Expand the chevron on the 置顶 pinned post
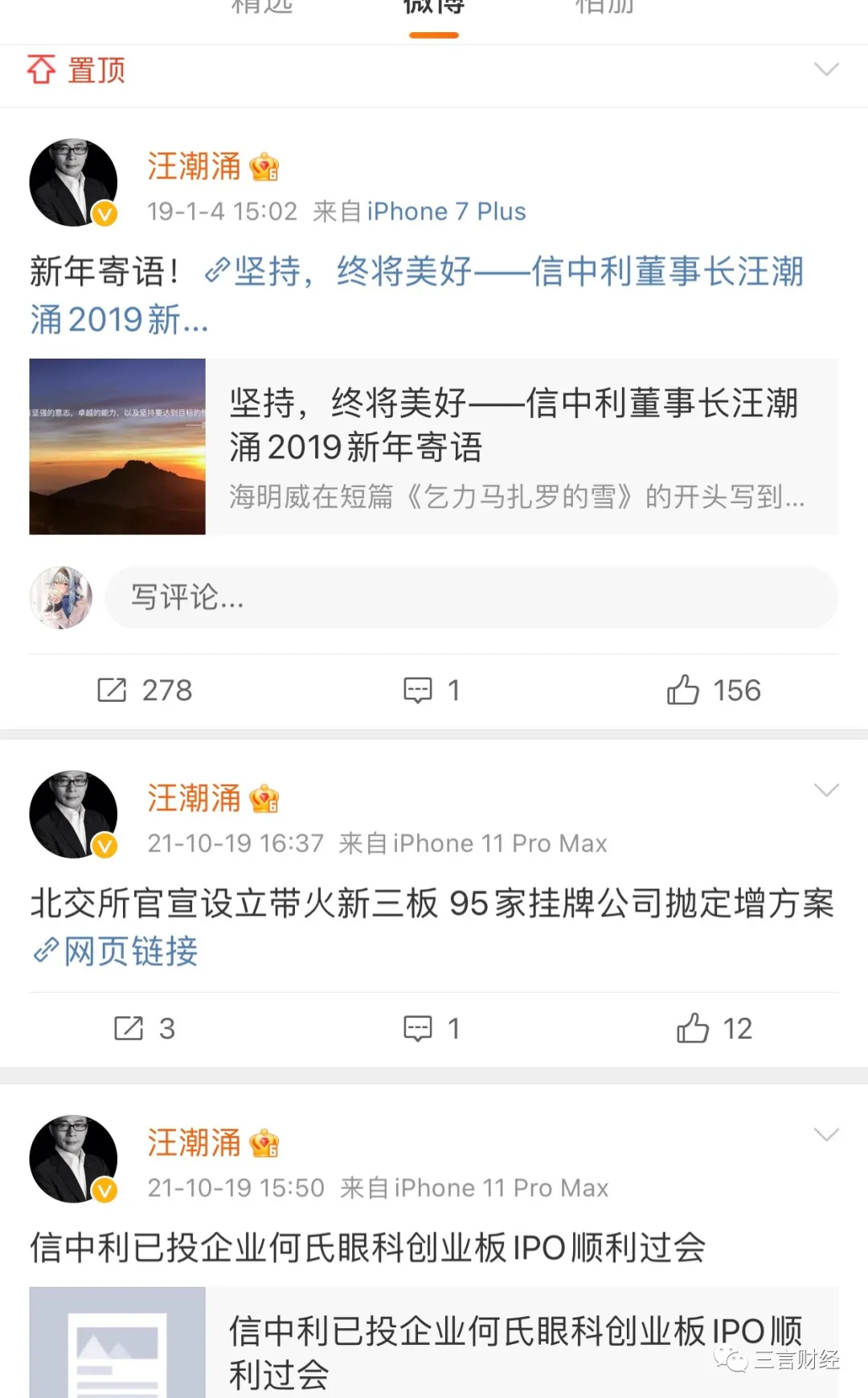 [826, 69]
